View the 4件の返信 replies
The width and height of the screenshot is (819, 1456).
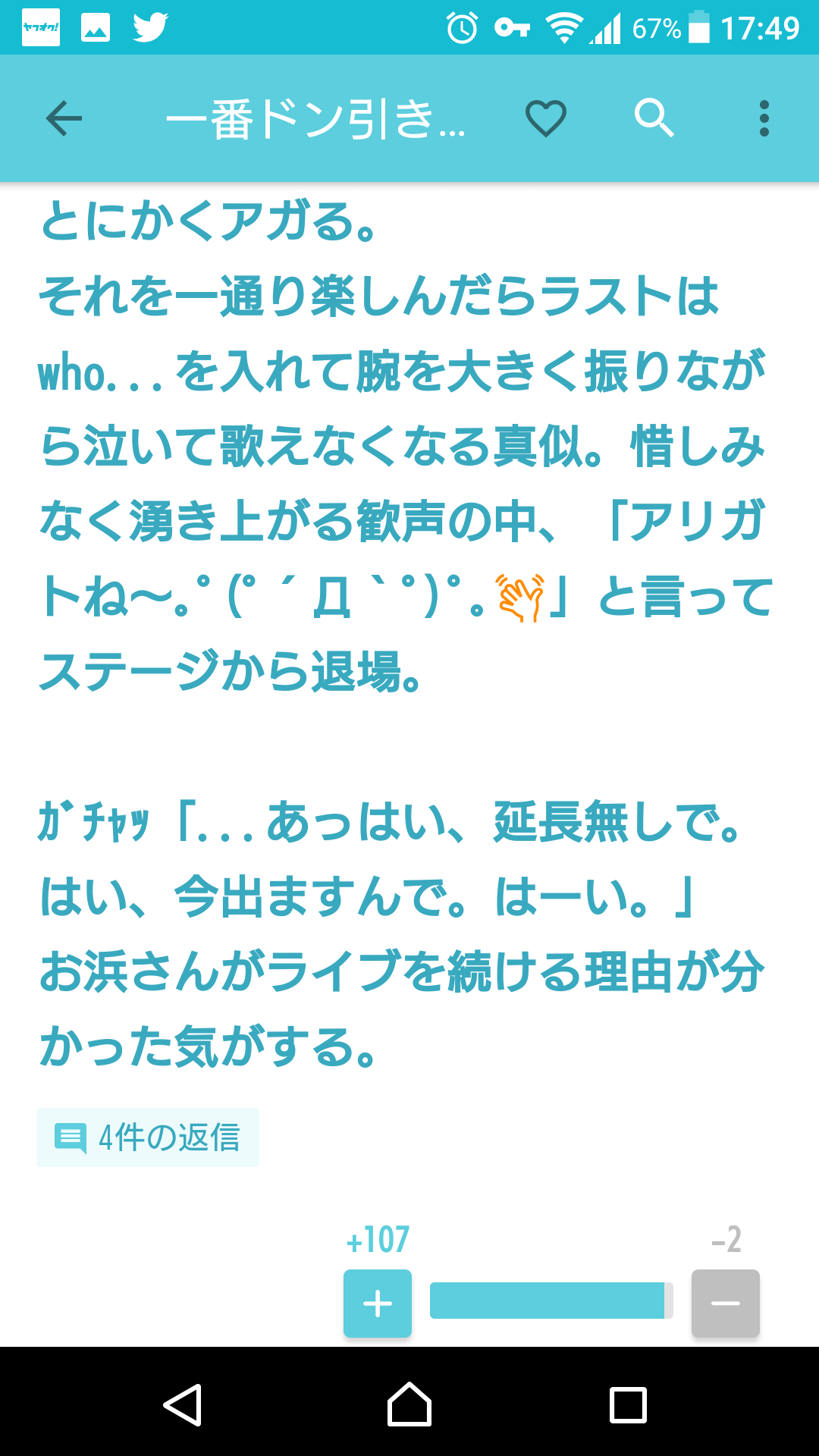tap(148, 1137)
